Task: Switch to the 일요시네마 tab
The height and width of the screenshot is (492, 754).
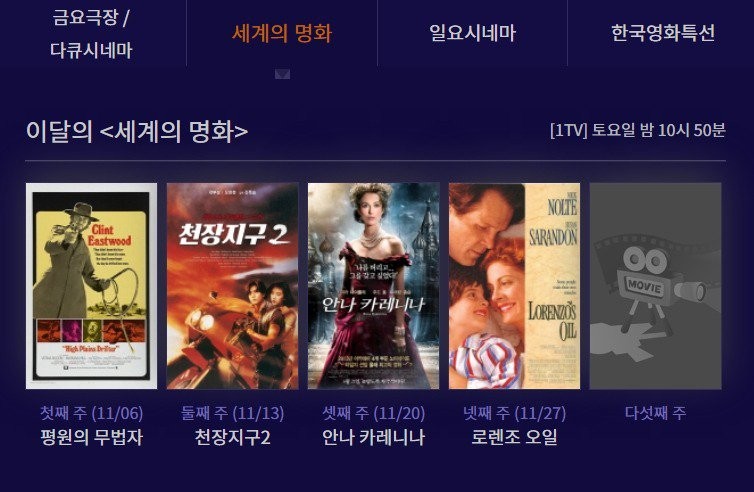Action: [472, 33]
